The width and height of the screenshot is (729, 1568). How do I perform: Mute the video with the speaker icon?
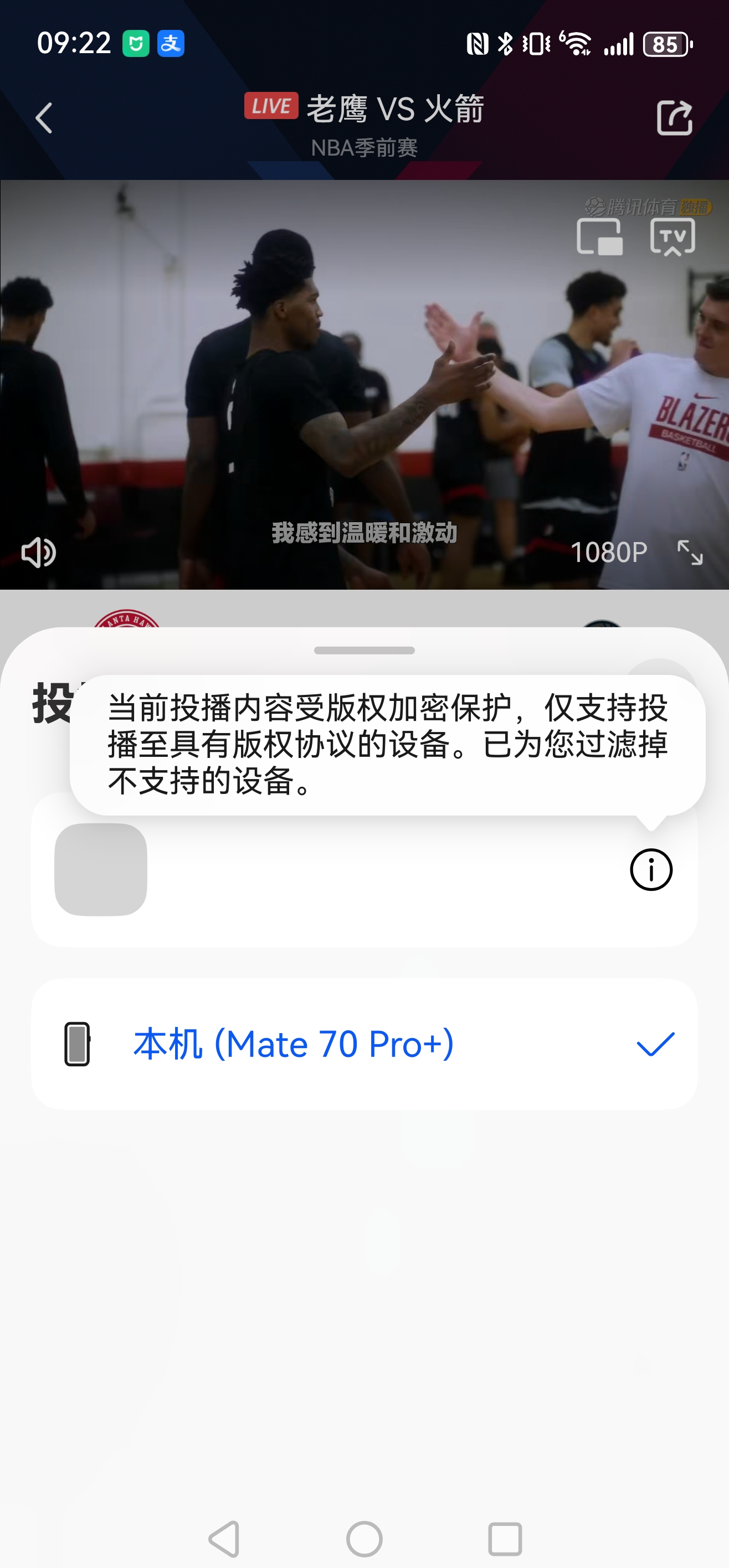pos(38,553)
